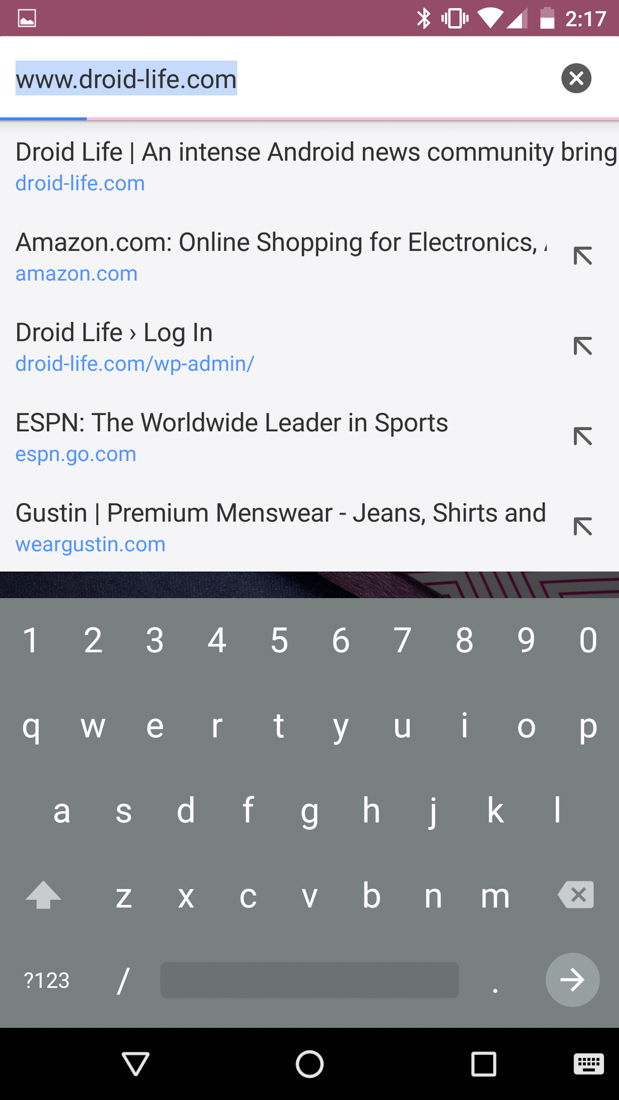Enable shift on the keyboard
The width and height of the screenshot is (619, 1100).
[x=43, y=895]
